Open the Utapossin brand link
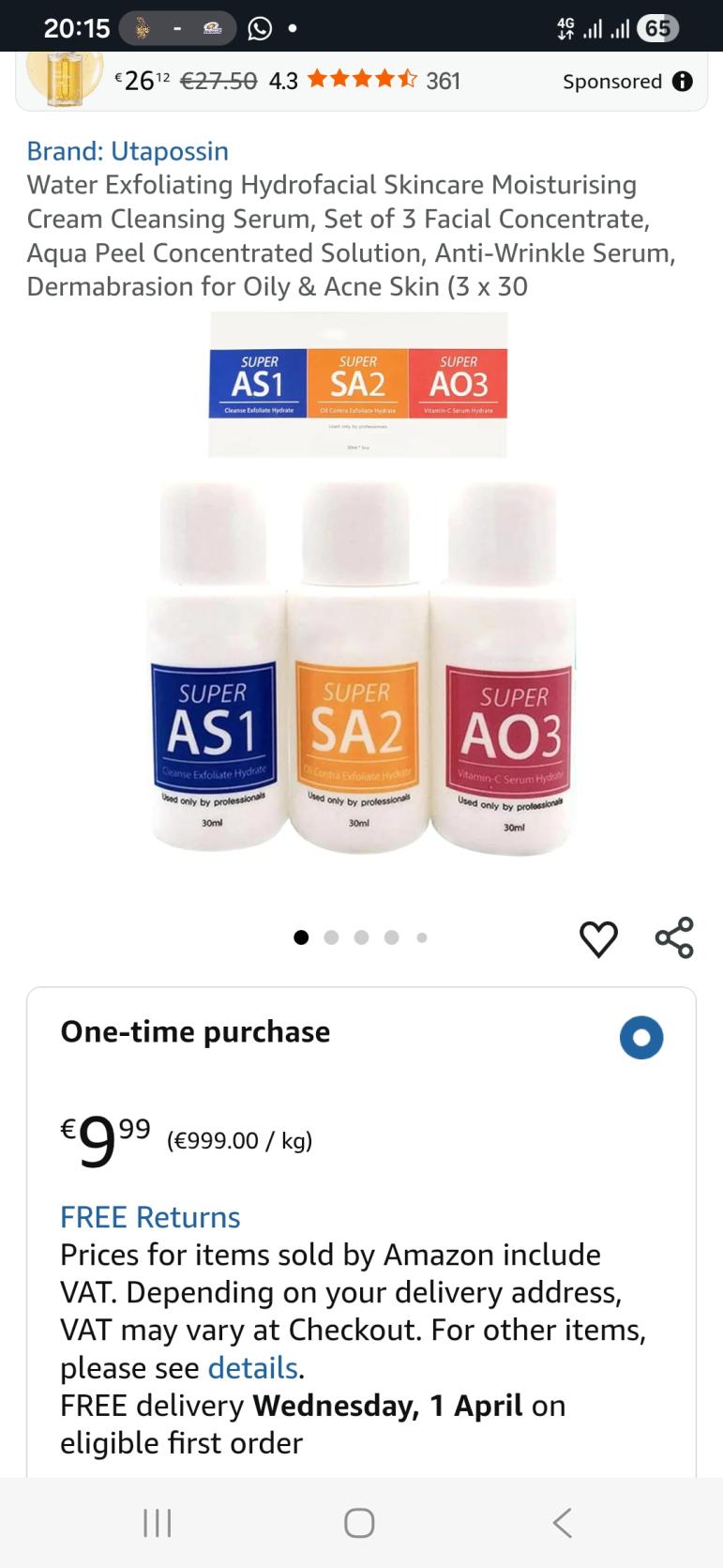723x1568 pixels. point(128,151)
